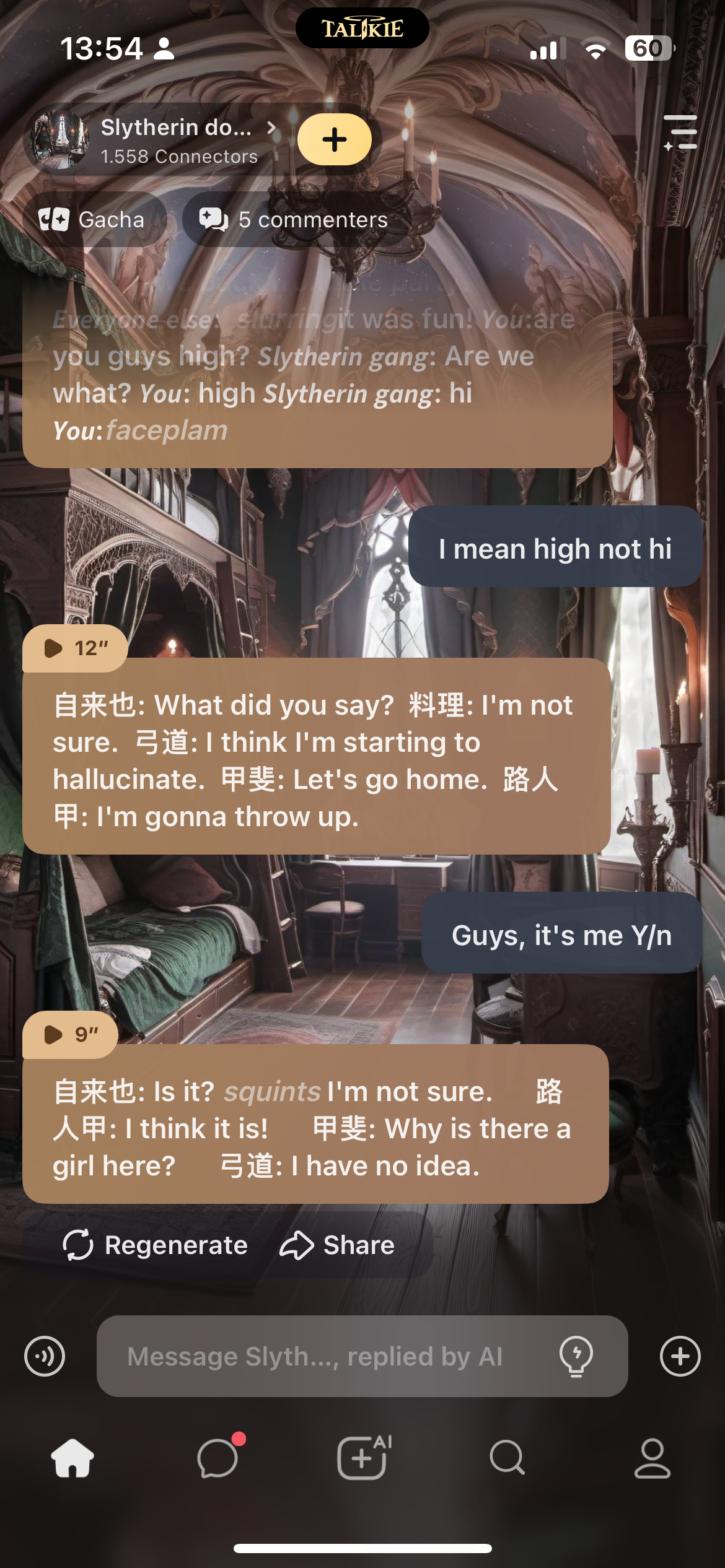This screenshot has width=725, height=1568.
Task: Open the profile tab
Action: click(x=652, y=1458)
